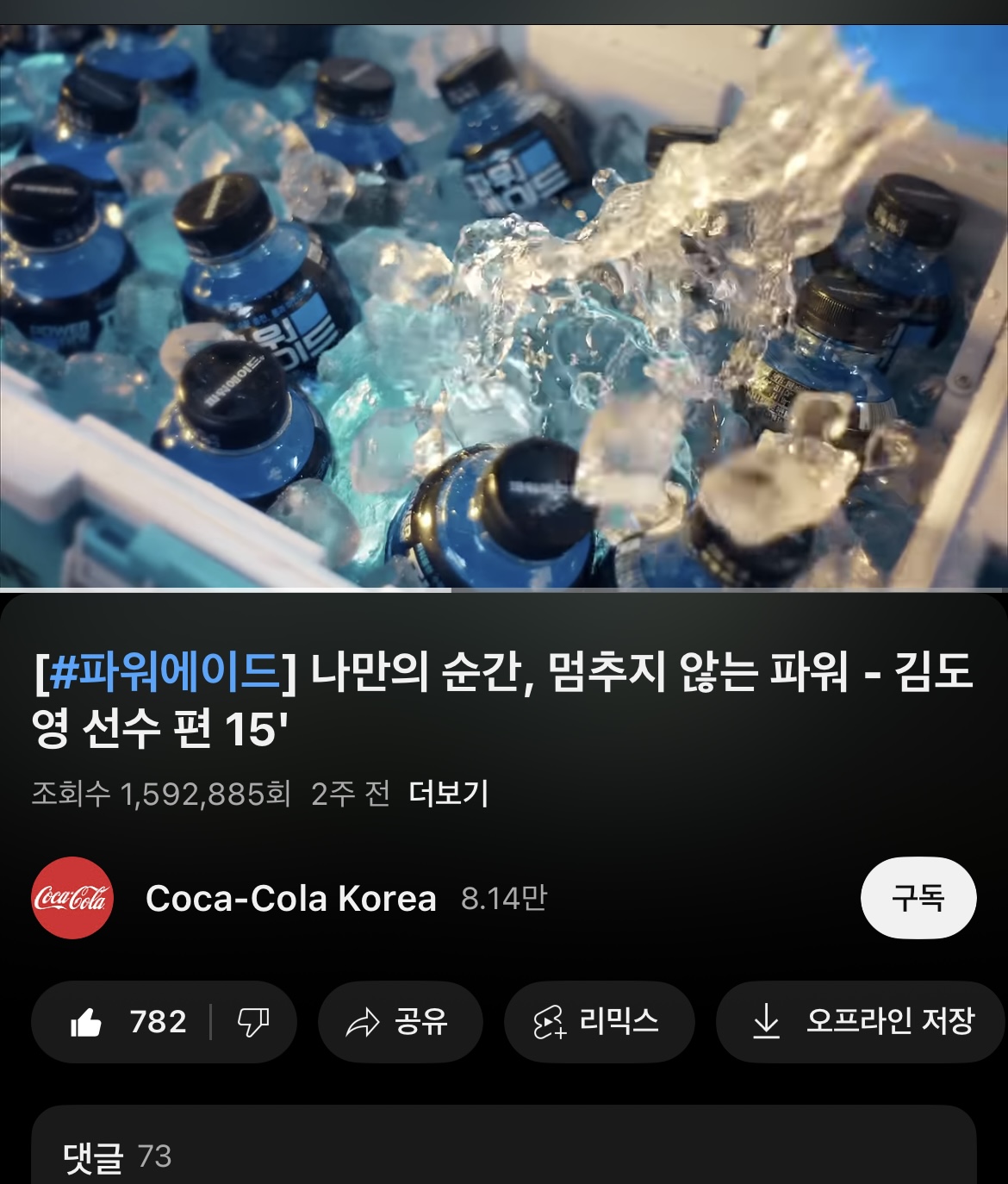The width and height of the screenshot is (1008, 1184).
Task: Create a remix with 리믹스
Action: pyautogui.click(x=599, y=1022)
